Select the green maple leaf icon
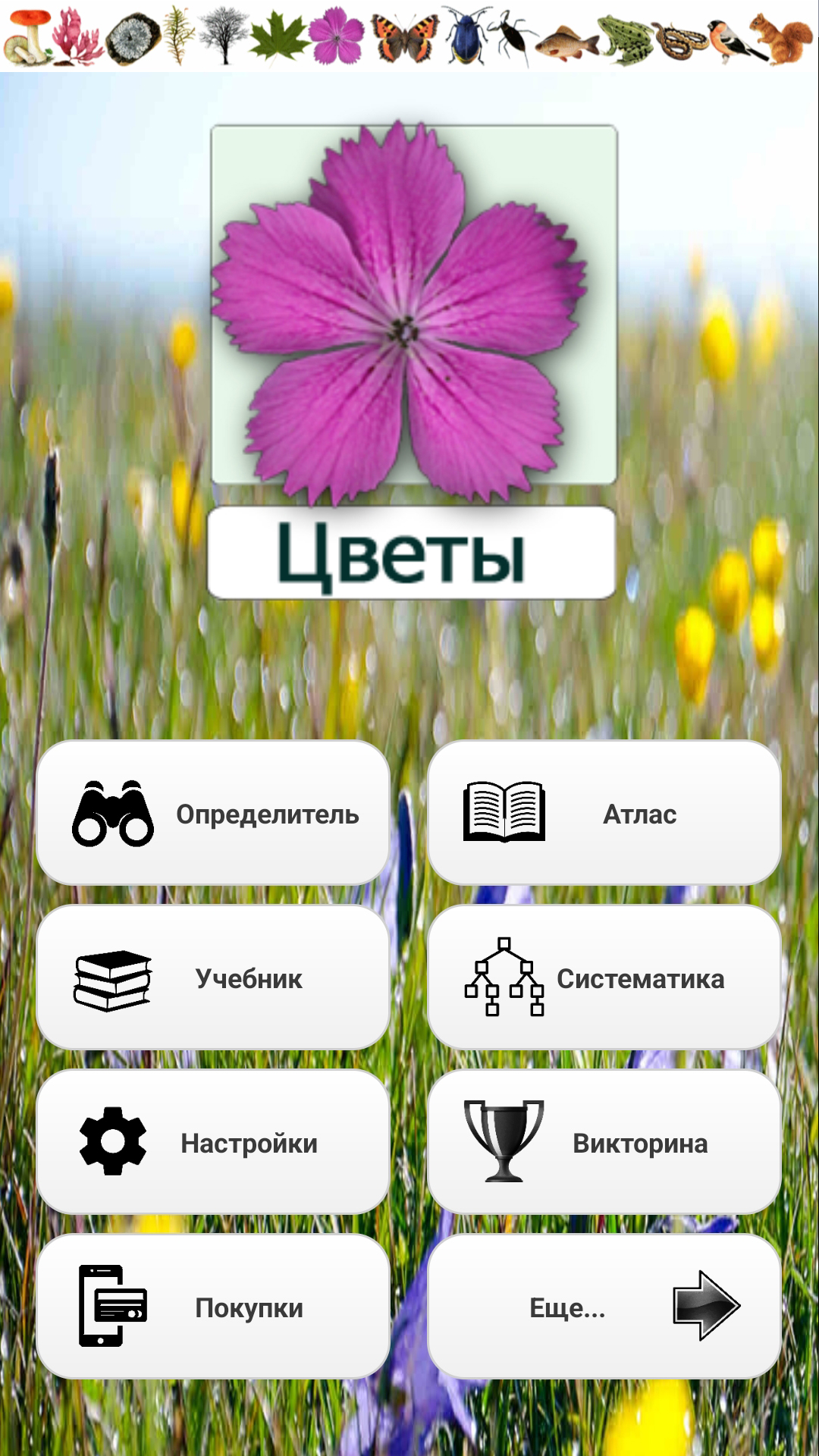The width and height of the screenshot is (819, 1456). click(x=278, y=36)
